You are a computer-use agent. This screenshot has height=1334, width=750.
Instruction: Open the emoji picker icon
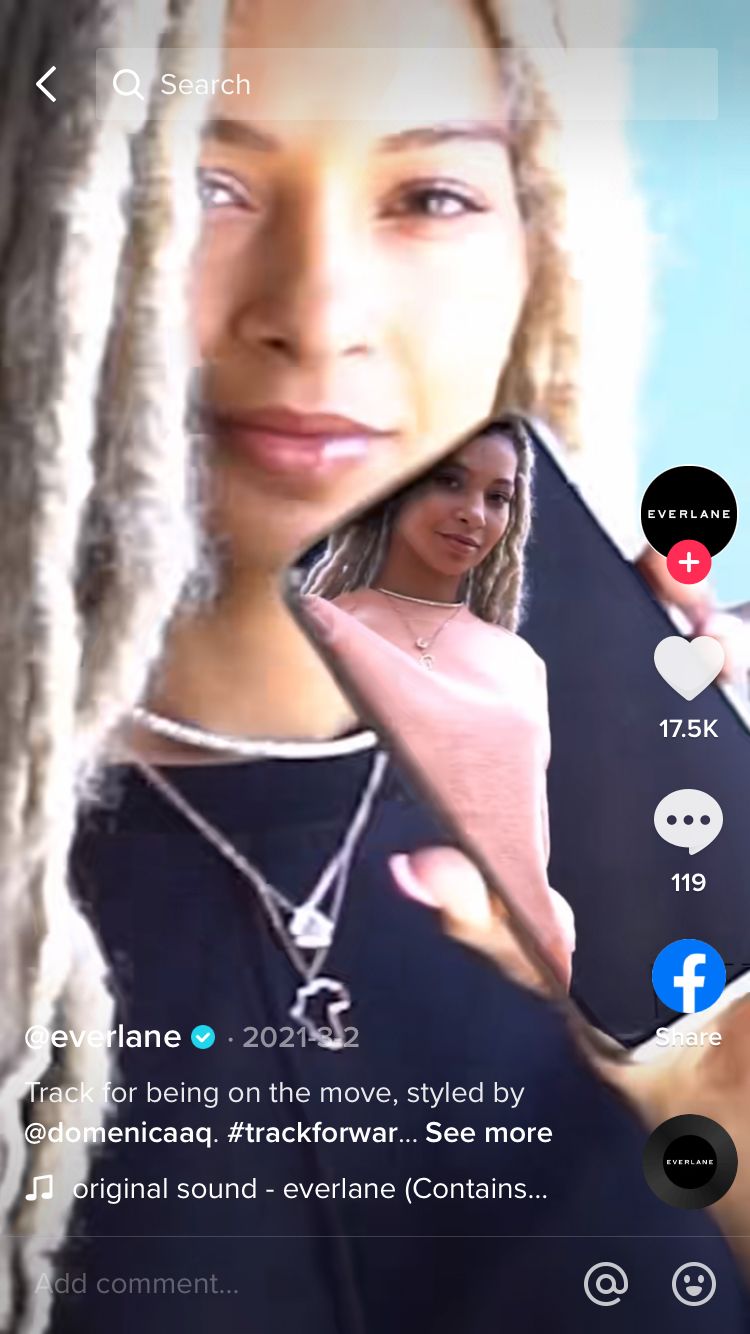pyautogui.click(x=693, y=1283)
